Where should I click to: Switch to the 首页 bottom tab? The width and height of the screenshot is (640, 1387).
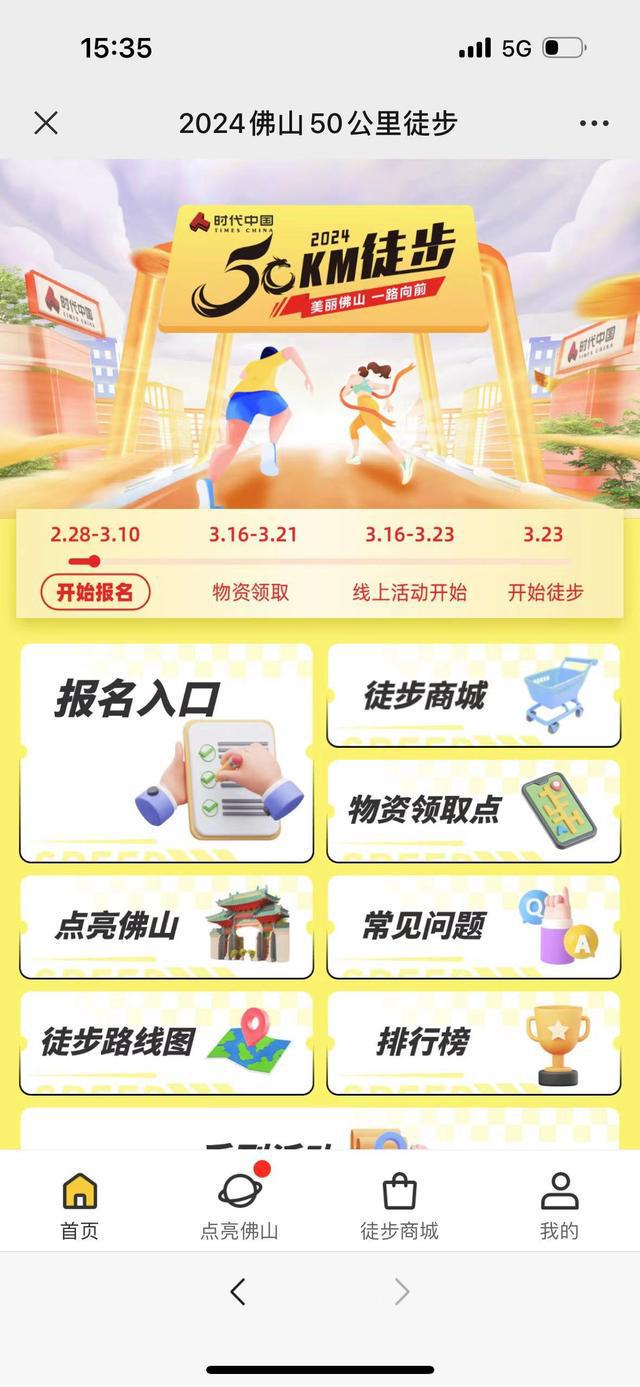[80, 1204]
